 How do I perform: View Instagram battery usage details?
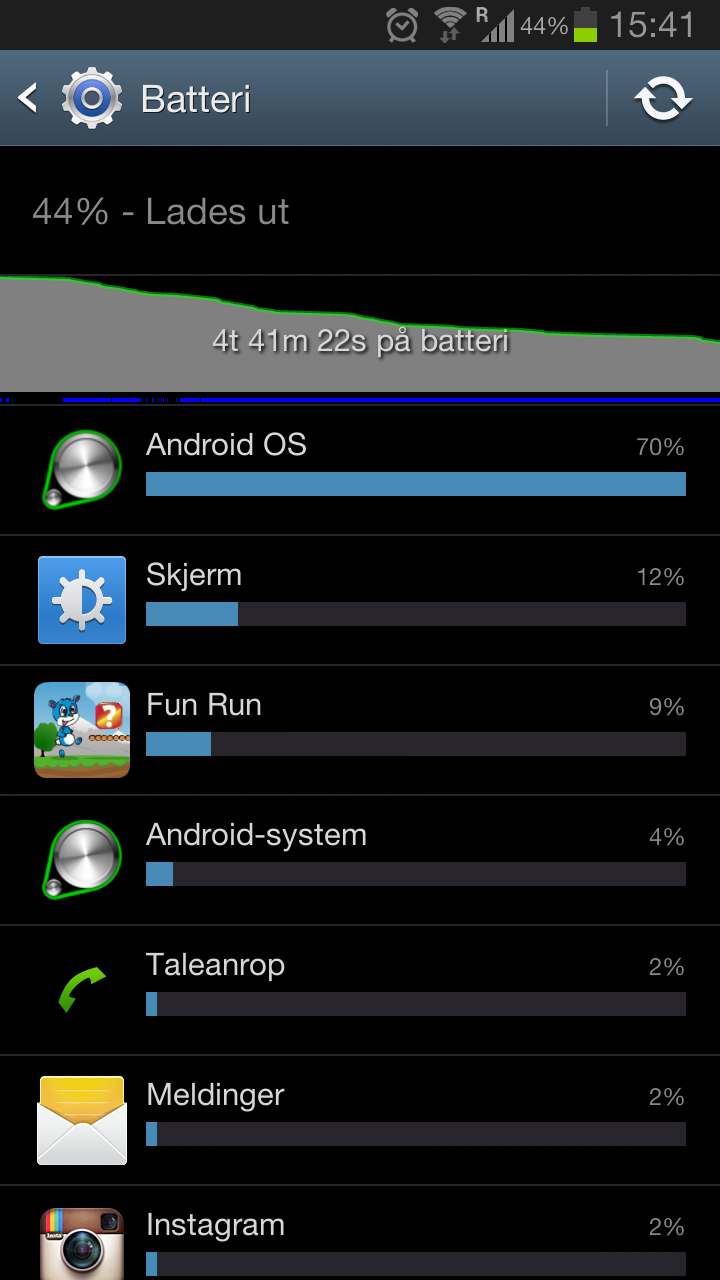pos(360,1233)
